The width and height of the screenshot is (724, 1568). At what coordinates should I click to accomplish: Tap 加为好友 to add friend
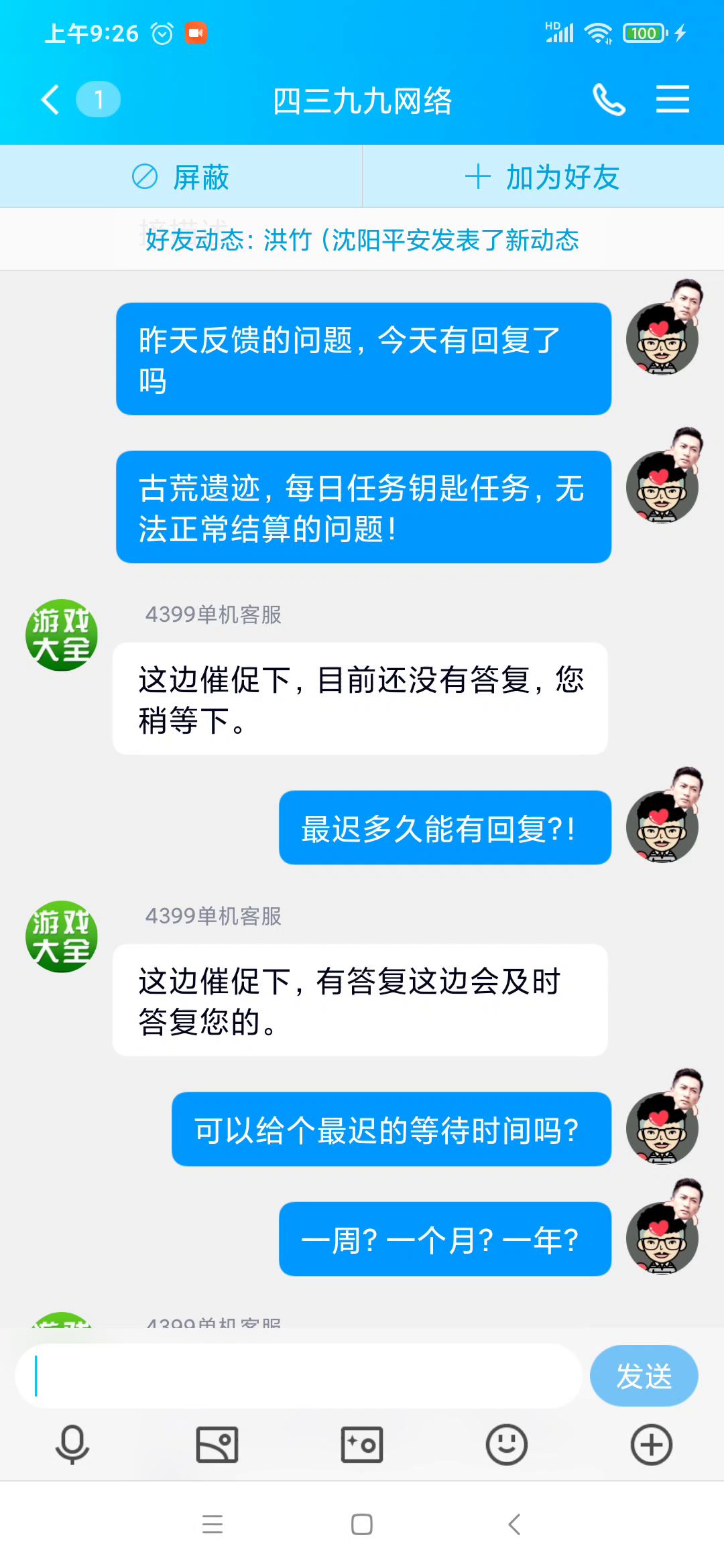543,177
